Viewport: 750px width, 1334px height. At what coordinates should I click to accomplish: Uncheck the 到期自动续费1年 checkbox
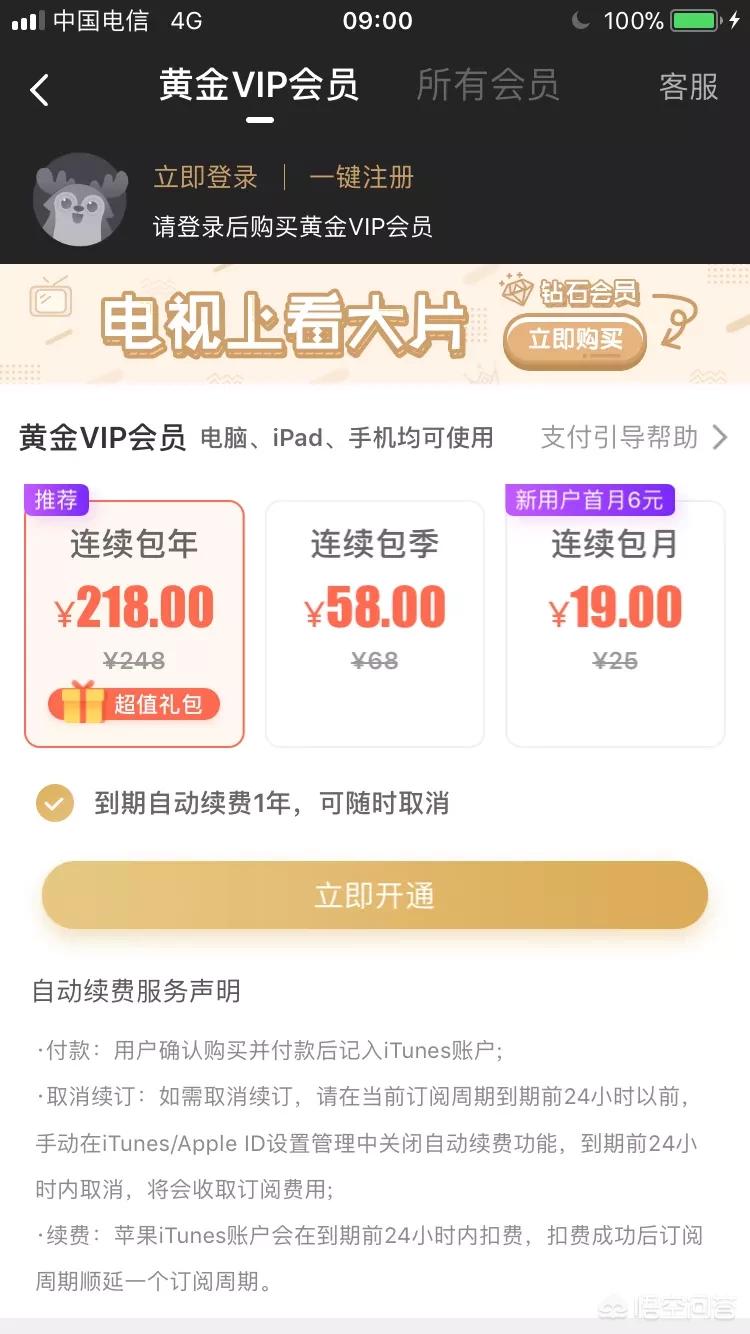pyautogui.click(x=55, y=803)
